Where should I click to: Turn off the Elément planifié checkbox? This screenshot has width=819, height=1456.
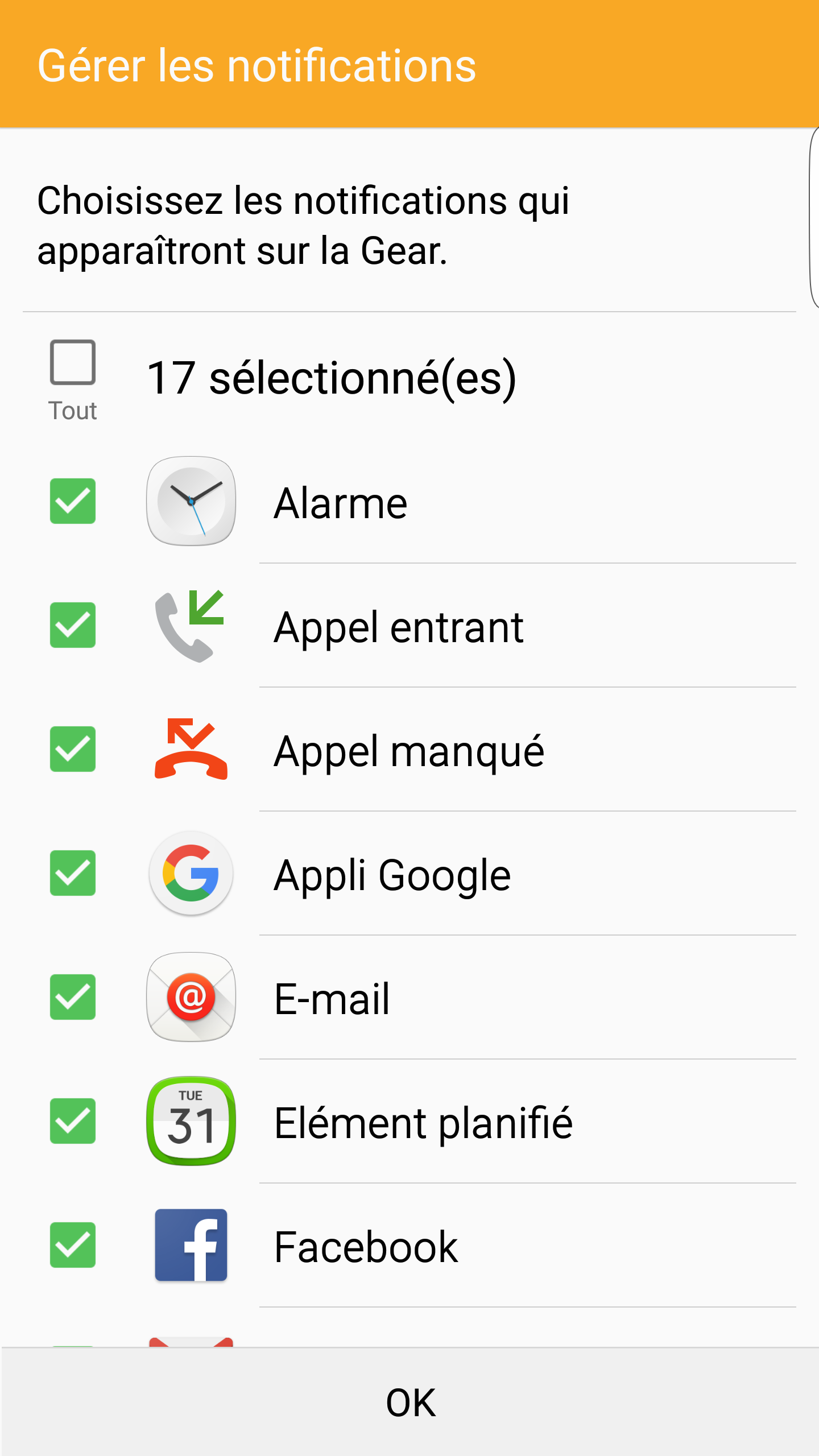[x=73, y=1121]
